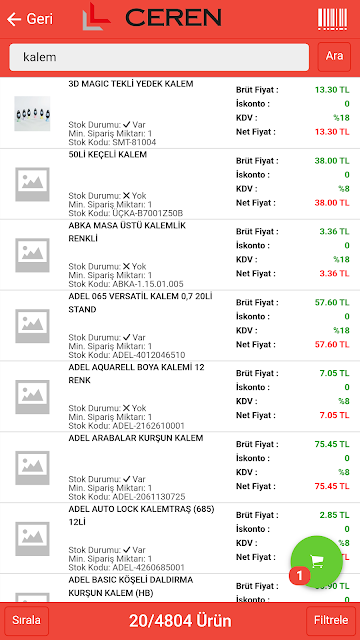View ADEL 065 VERSATİL KALEM 0,7 20Lİ STAND
Image resolution: width=360 pixels, height=640 pixels.
tap(180, 326)
